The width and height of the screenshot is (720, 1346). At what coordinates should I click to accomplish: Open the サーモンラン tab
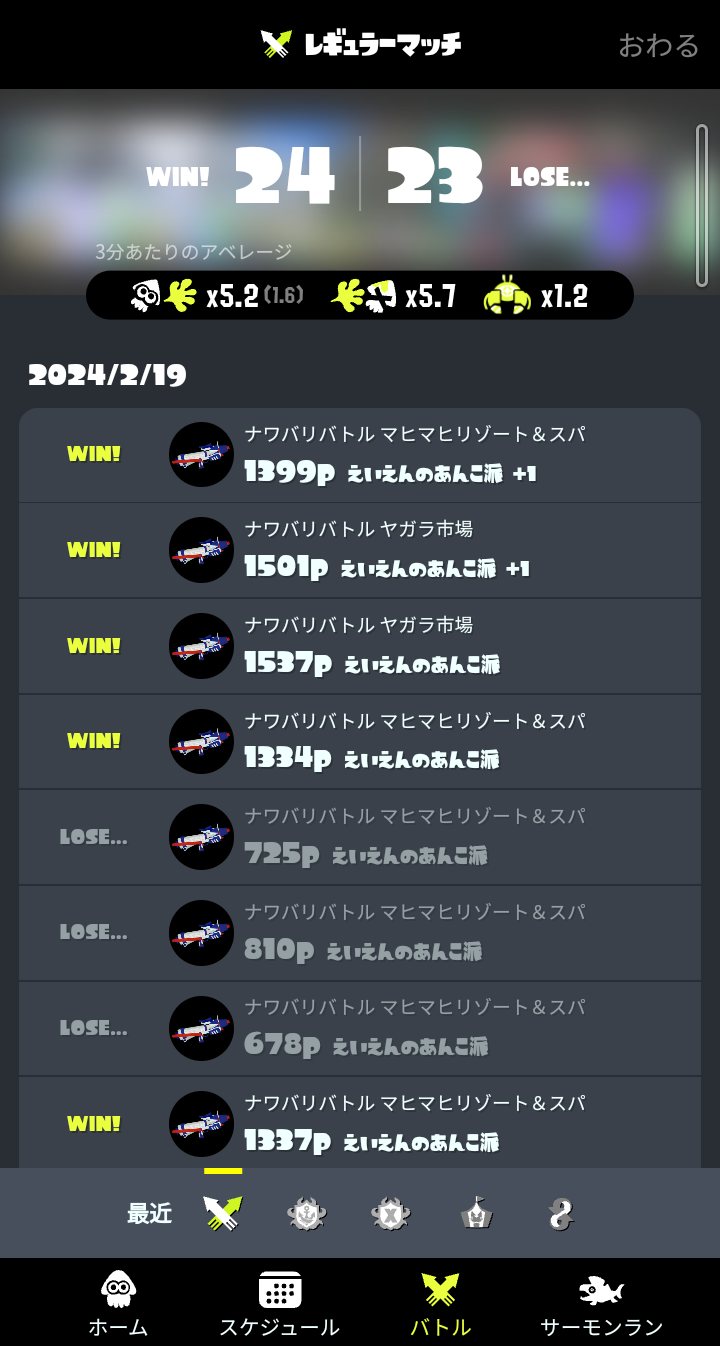602,1304
